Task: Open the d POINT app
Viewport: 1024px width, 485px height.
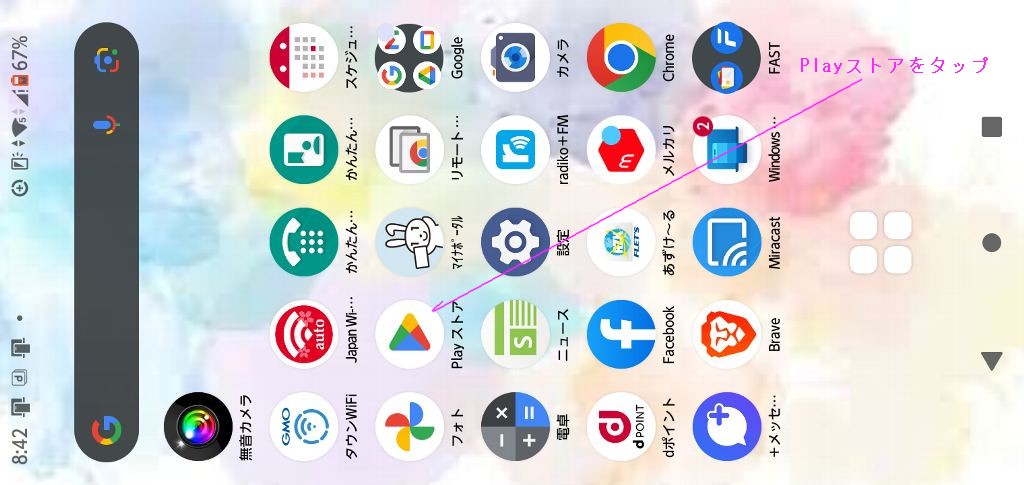Action: click(621, 426)
